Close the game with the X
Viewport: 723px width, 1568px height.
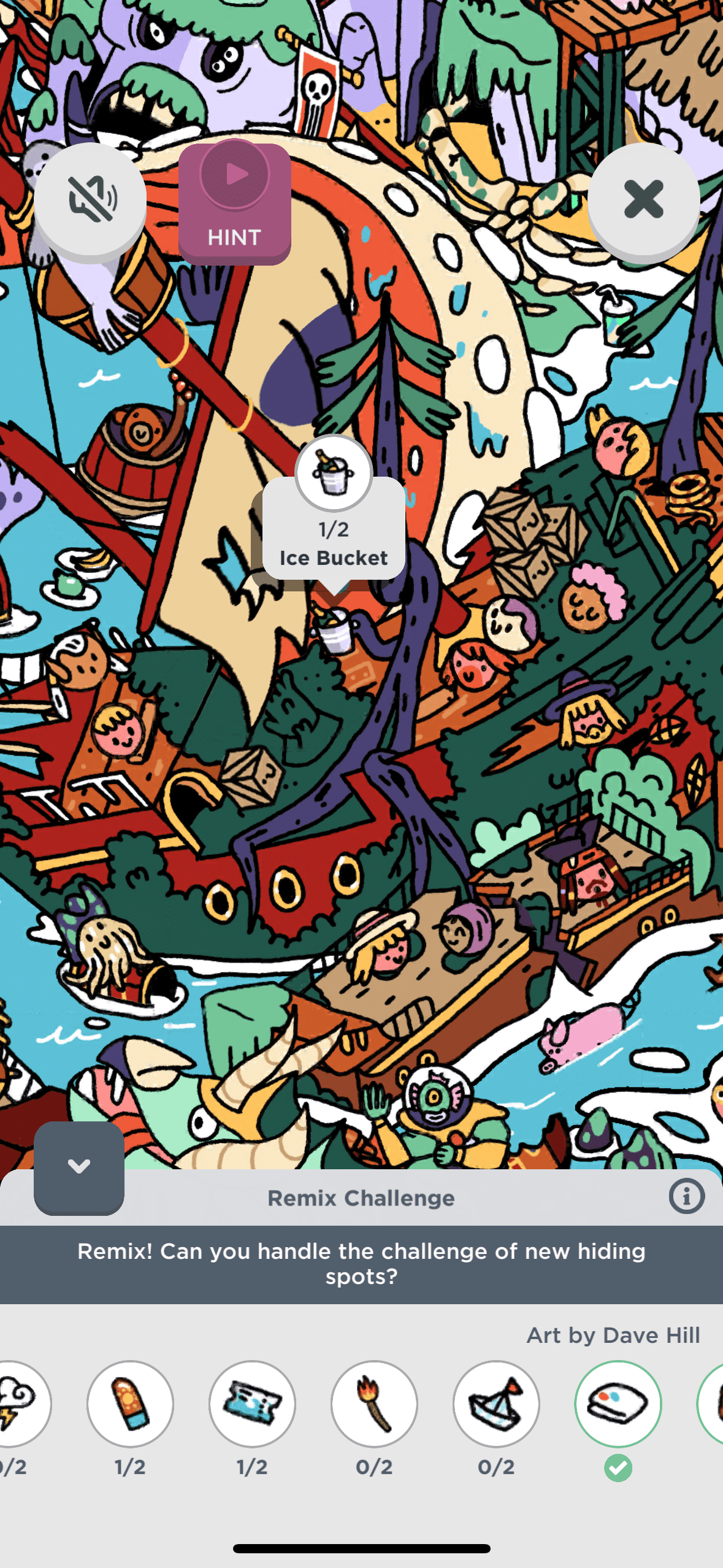point(643,199)
